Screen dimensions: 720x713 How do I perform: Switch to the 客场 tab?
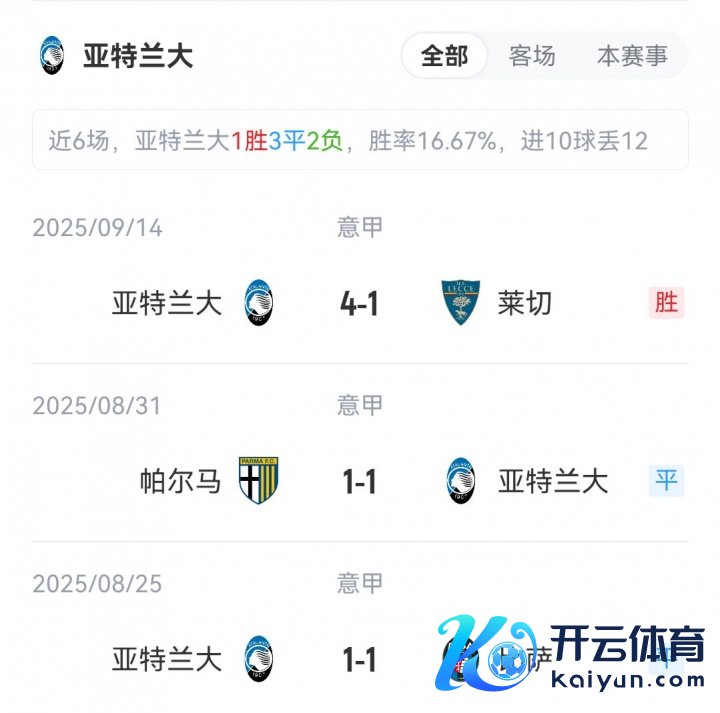[532, 56]
